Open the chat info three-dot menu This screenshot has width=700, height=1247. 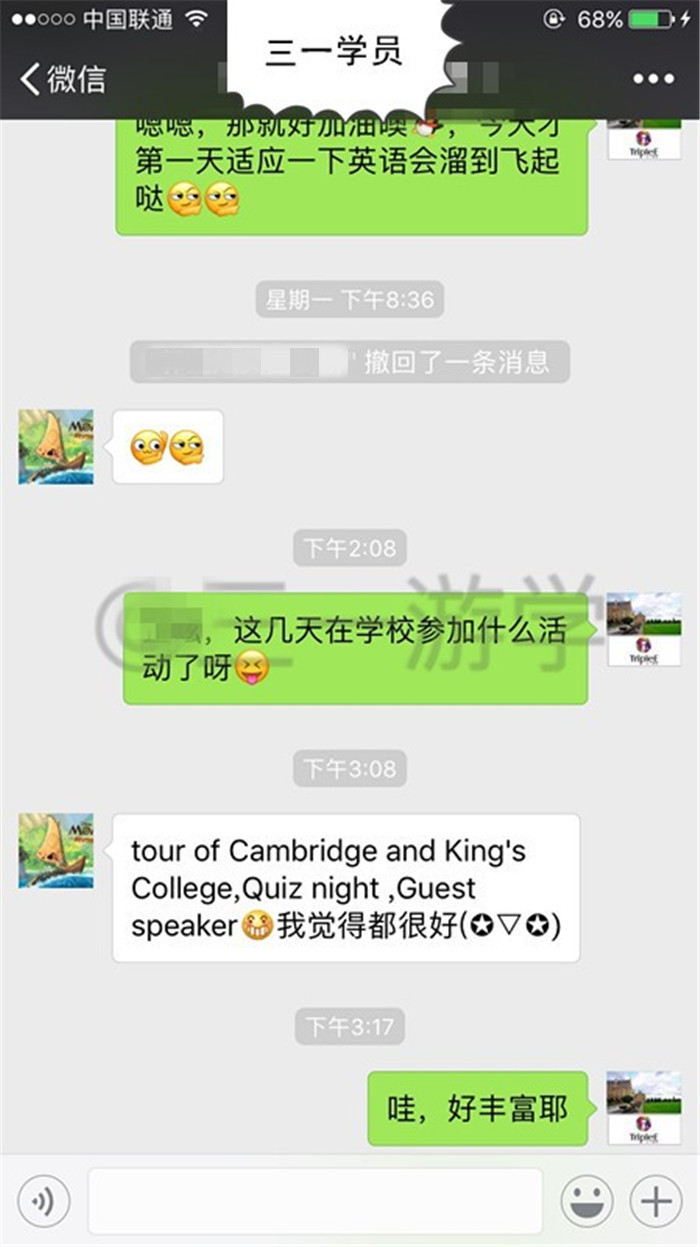653,79
